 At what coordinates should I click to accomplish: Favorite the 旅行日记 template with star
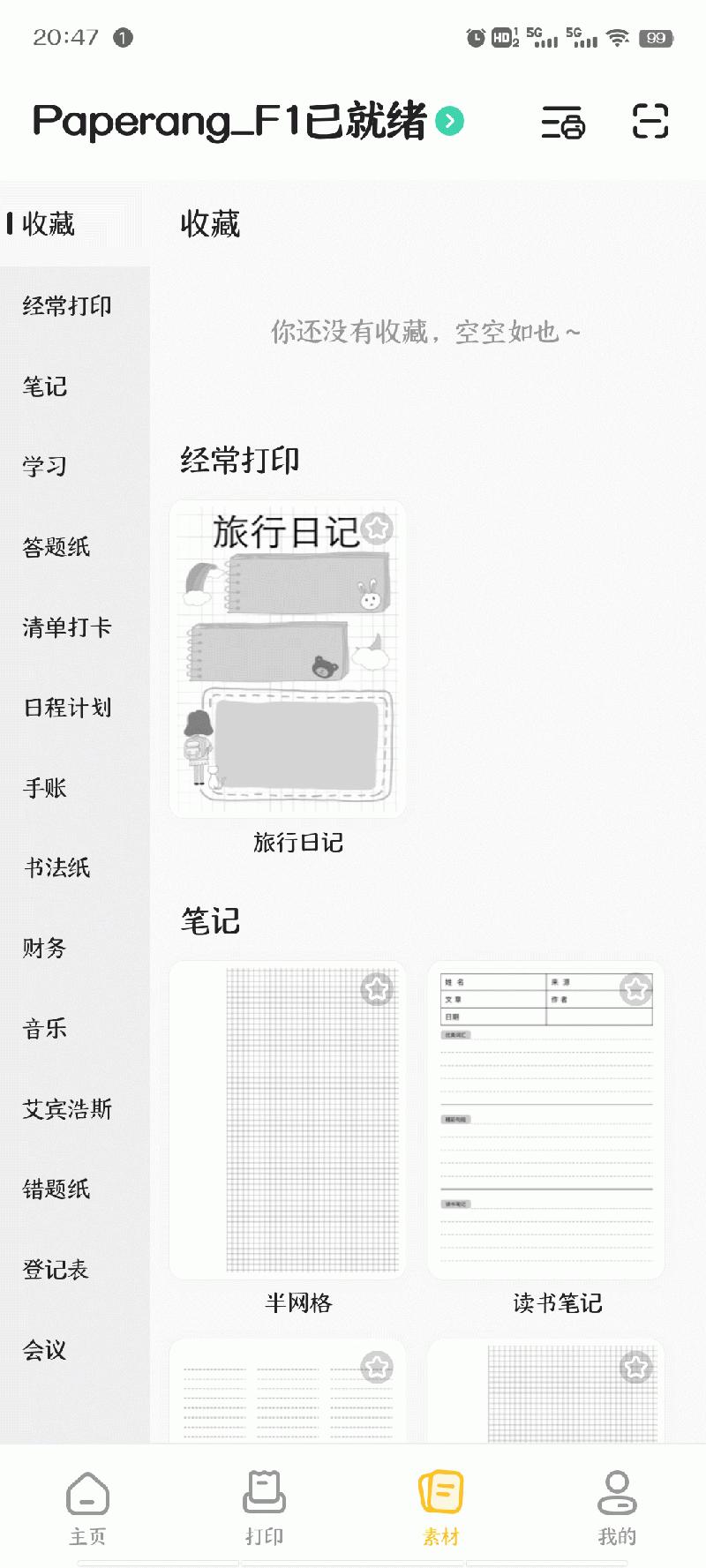pos(377,529)
